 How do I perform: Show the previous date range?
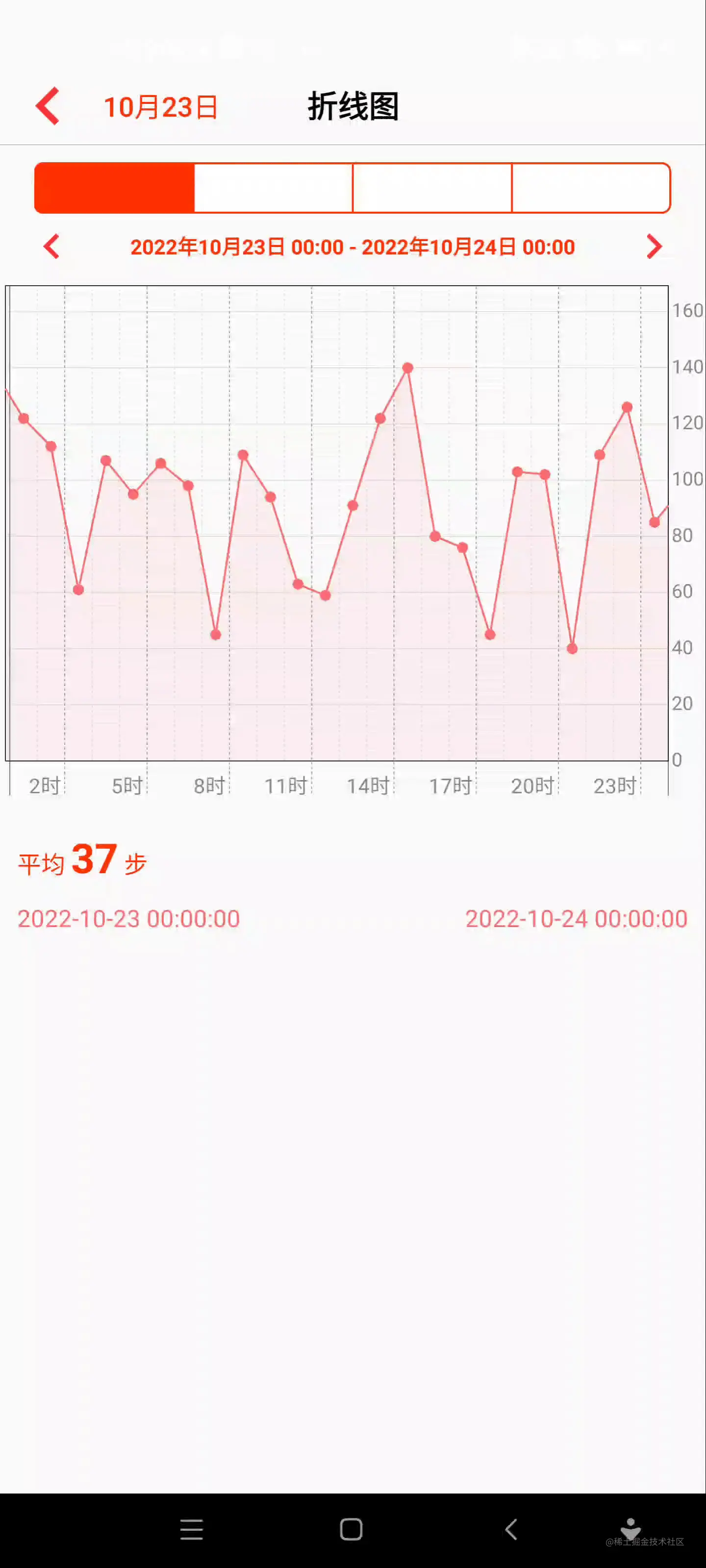coord(52,246)
